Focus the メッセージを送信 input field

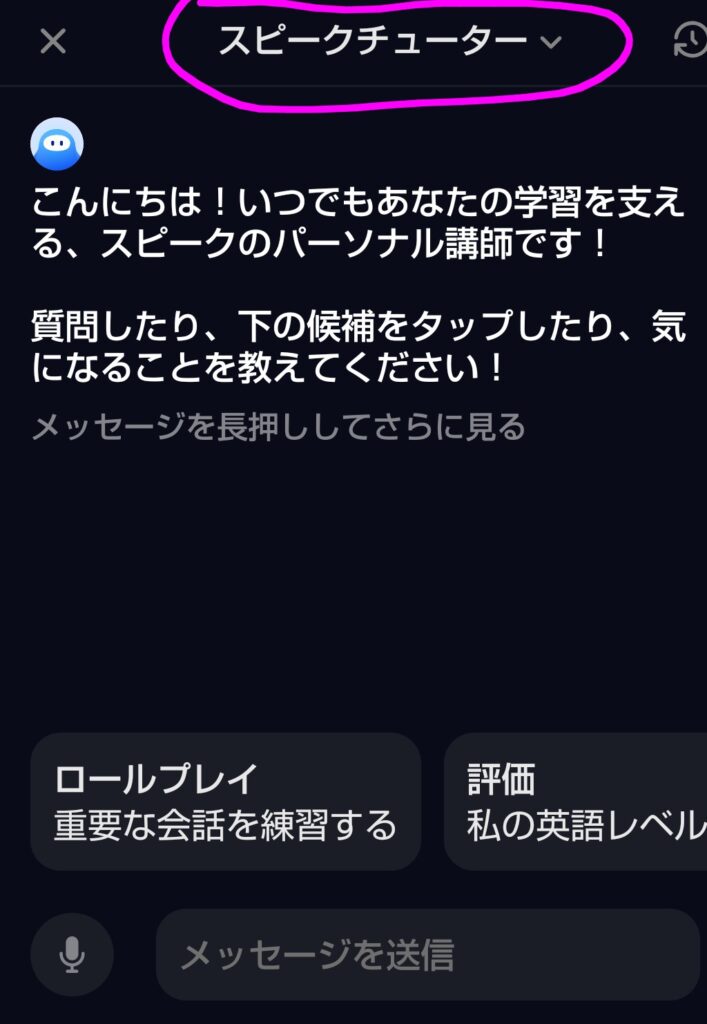point(427,954)
